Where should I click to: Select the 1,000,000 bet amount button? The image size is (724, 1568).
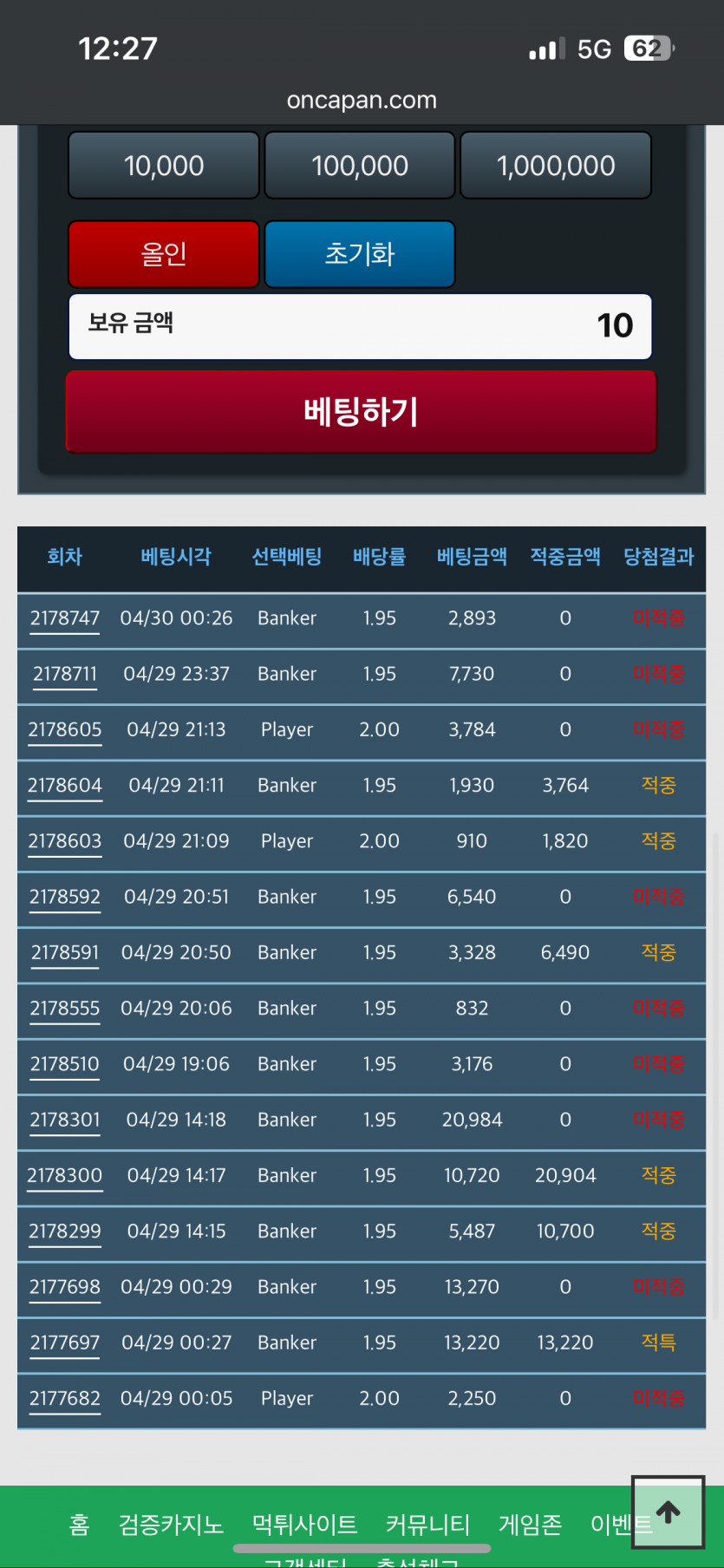click(556, 166)
